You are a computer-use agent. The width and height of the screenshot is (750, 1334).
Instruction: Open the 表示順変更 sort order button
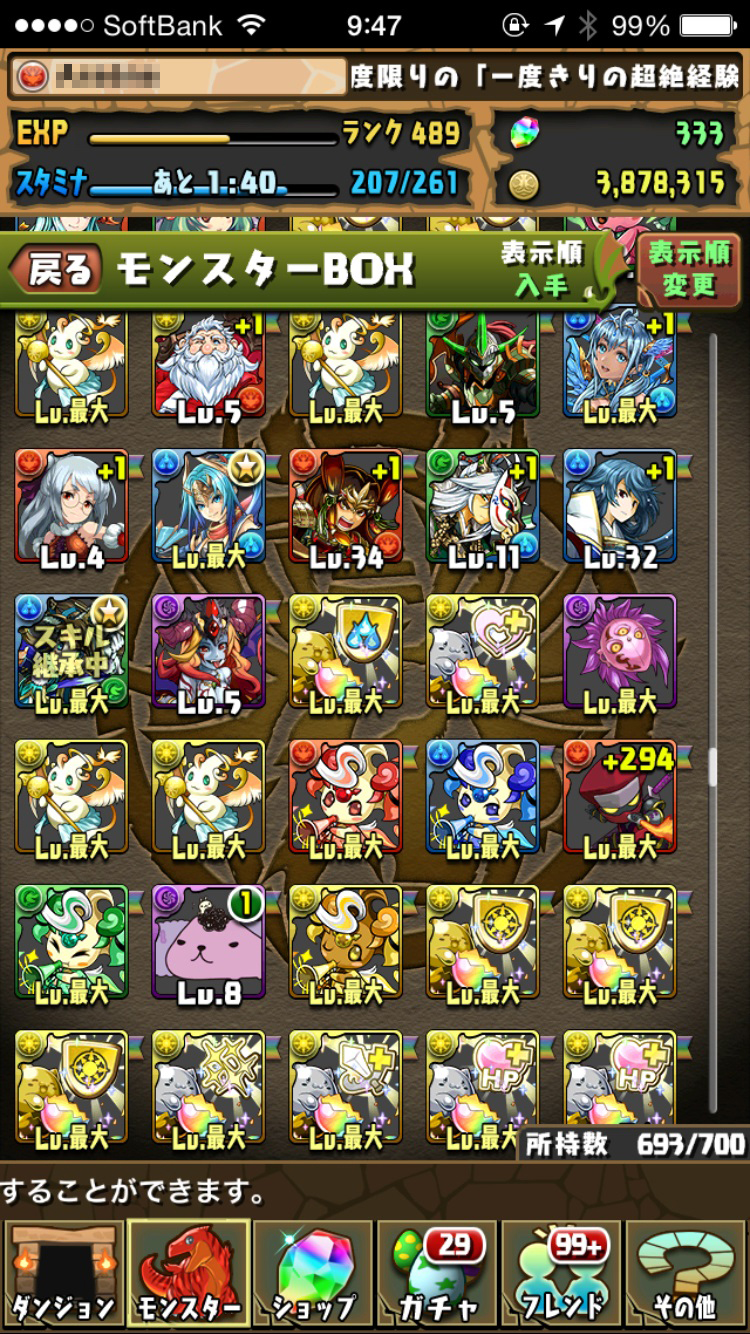[x=688, y=269]
